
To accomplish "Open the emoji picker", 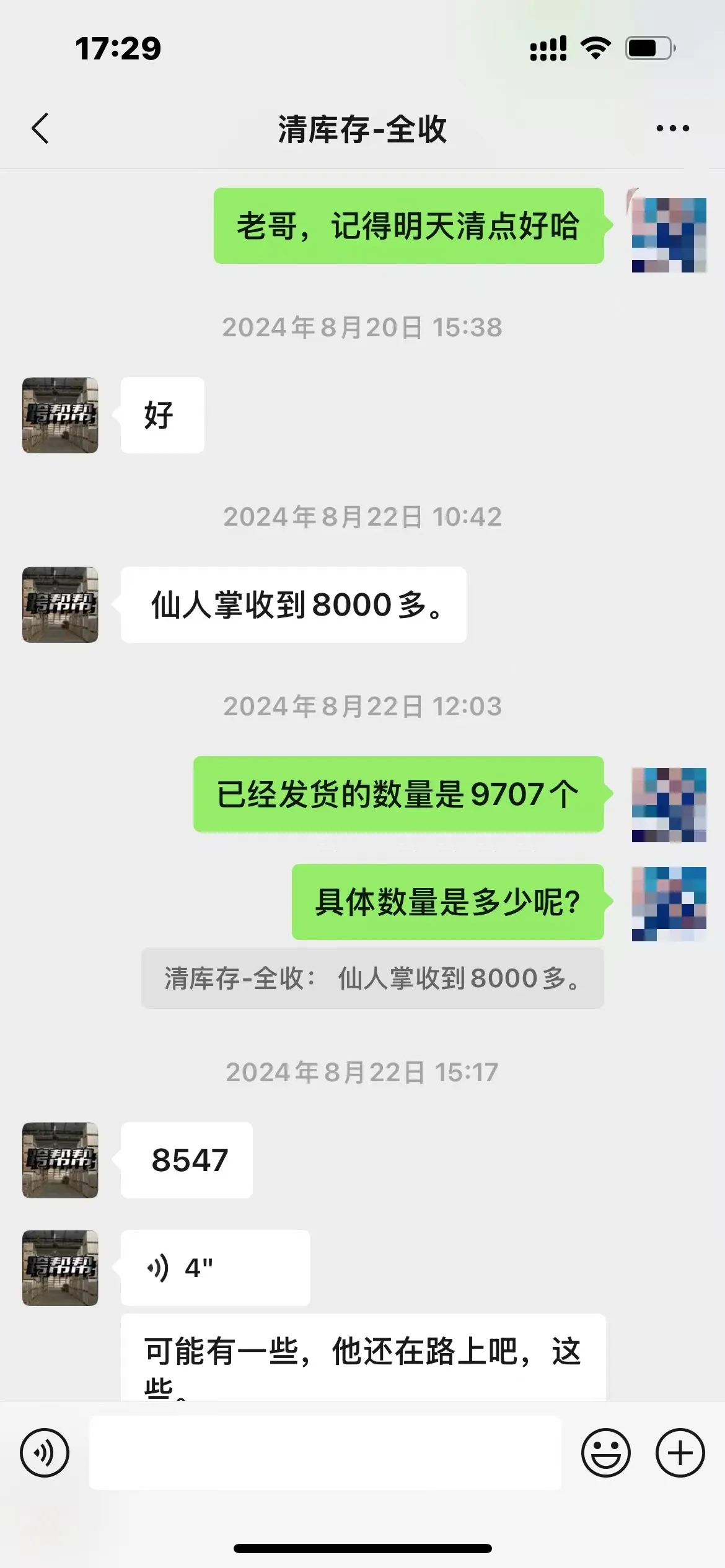I will point(605,1452).
